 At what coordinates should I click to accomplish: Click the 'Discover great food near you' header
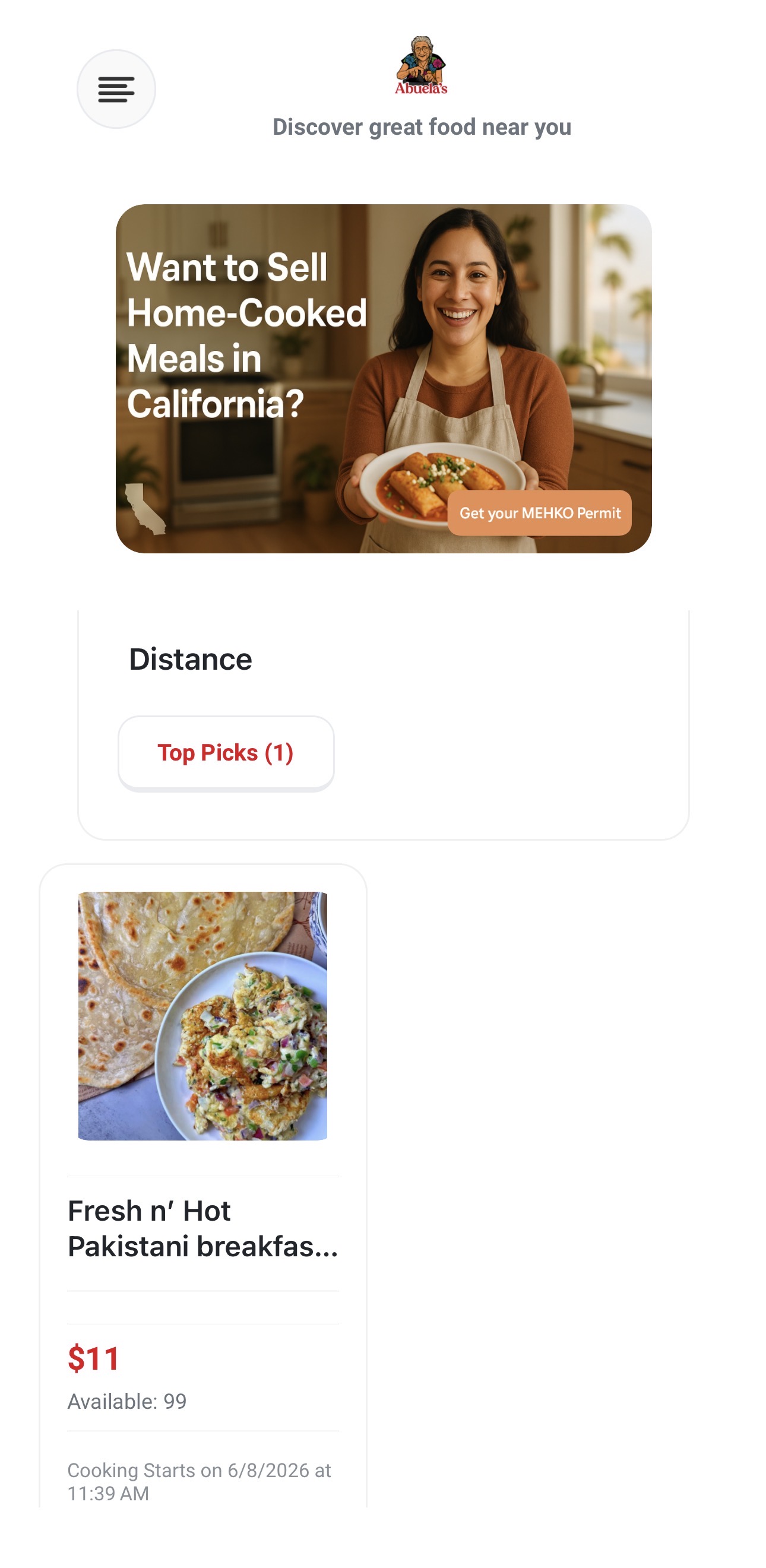[x=423, y=128]
